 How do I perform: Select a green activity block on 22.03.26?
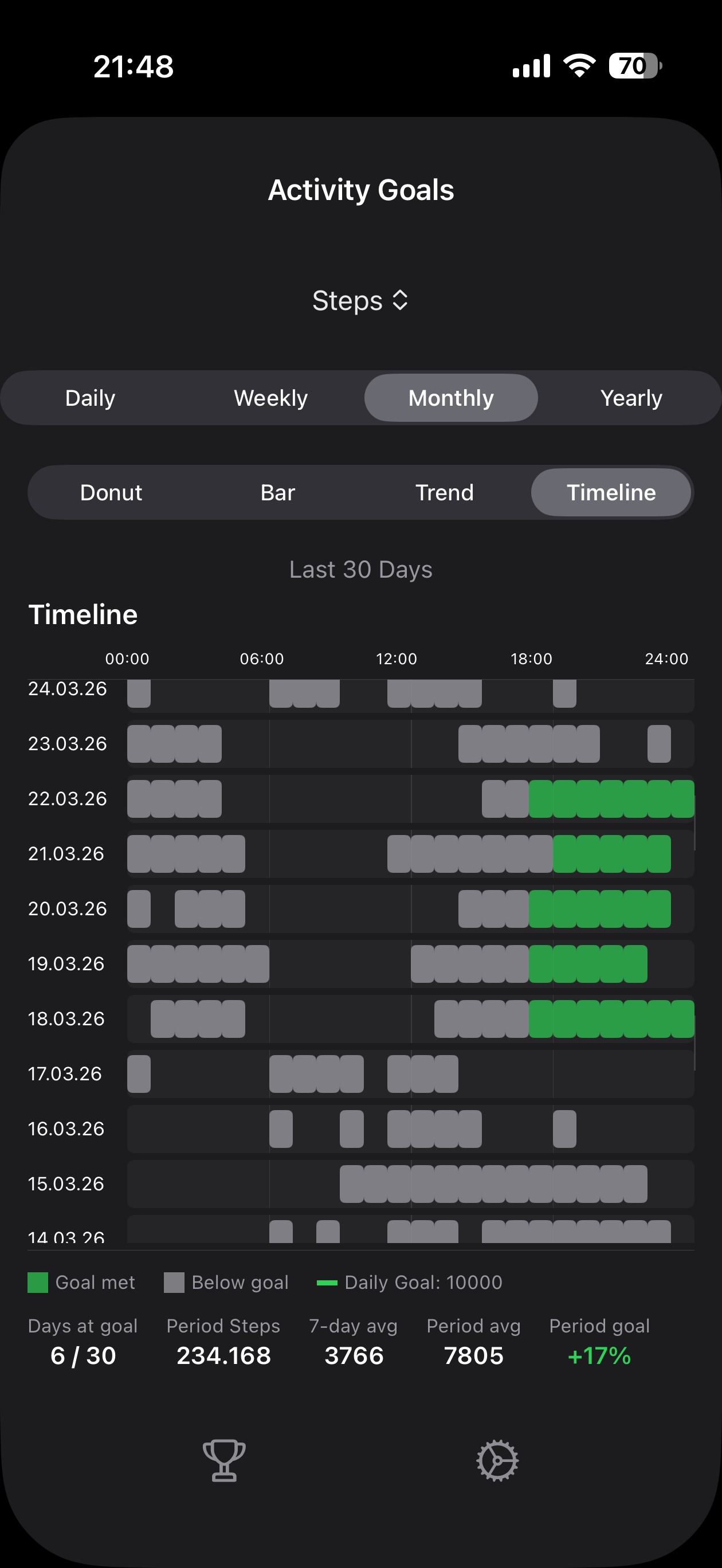tap(609, 798)
